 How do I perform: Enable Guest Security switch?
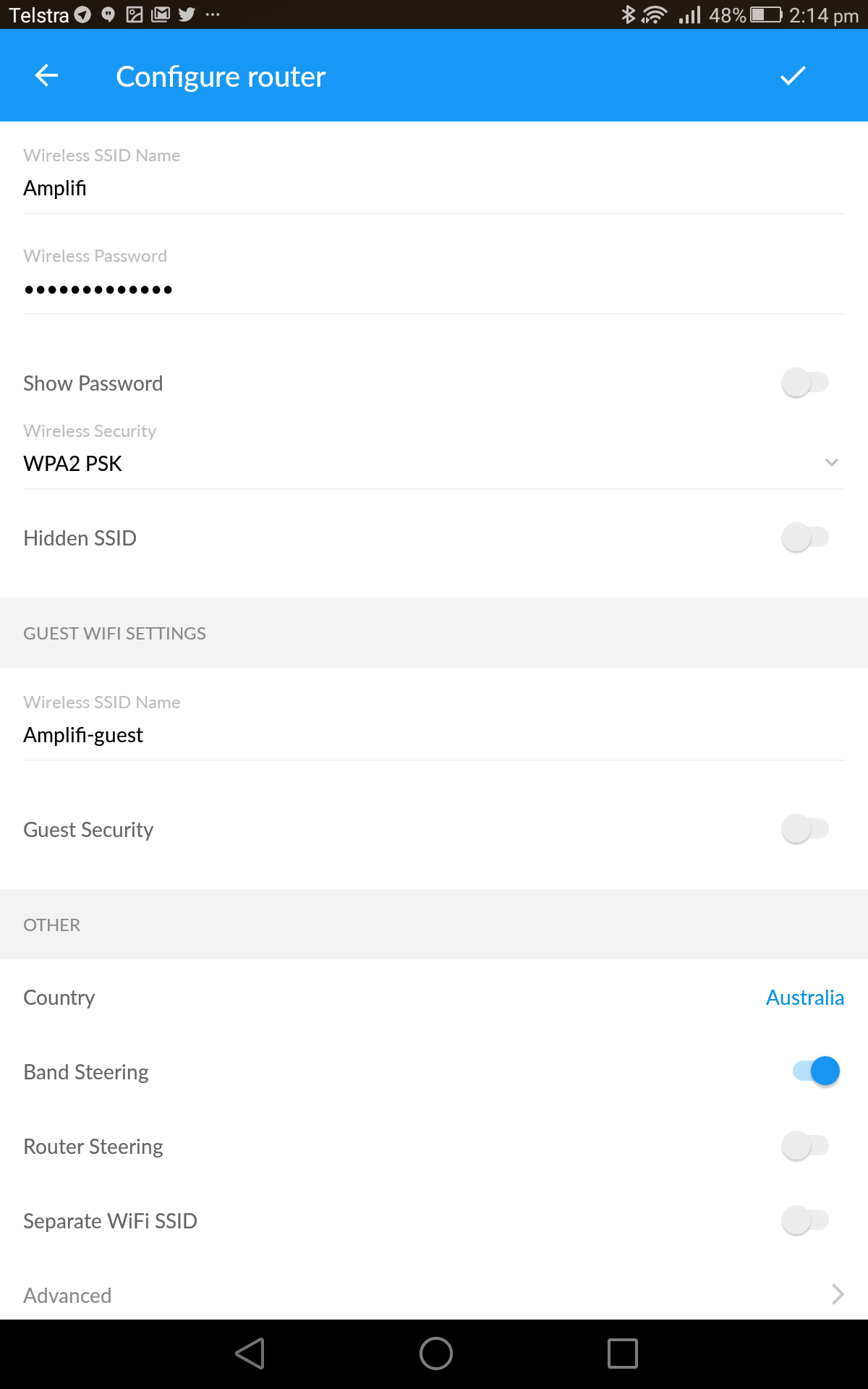tap(804, 829)
